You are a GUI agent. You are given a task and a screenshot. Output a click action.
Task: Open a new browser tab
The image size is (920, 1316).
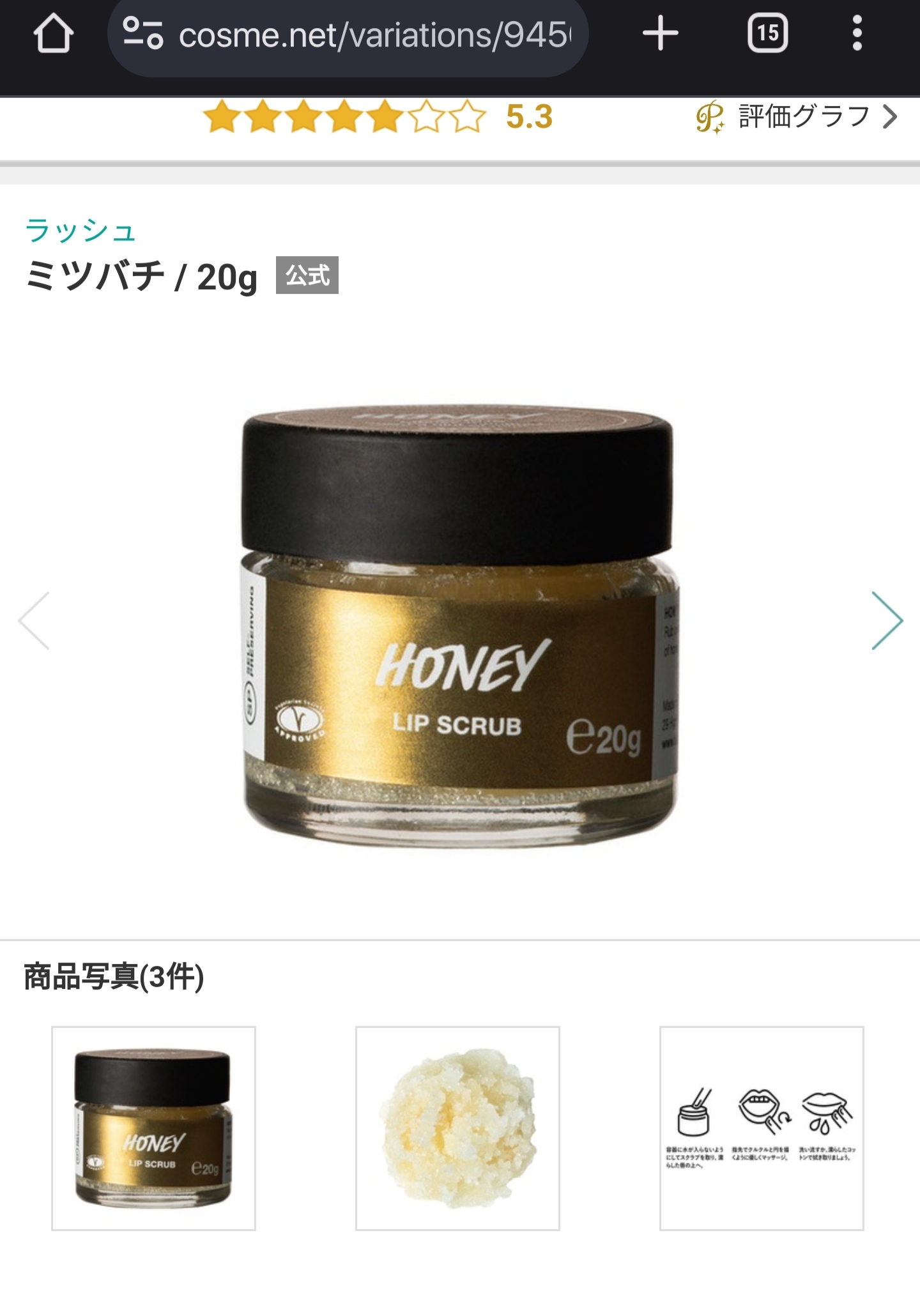[x=660, y=34]
